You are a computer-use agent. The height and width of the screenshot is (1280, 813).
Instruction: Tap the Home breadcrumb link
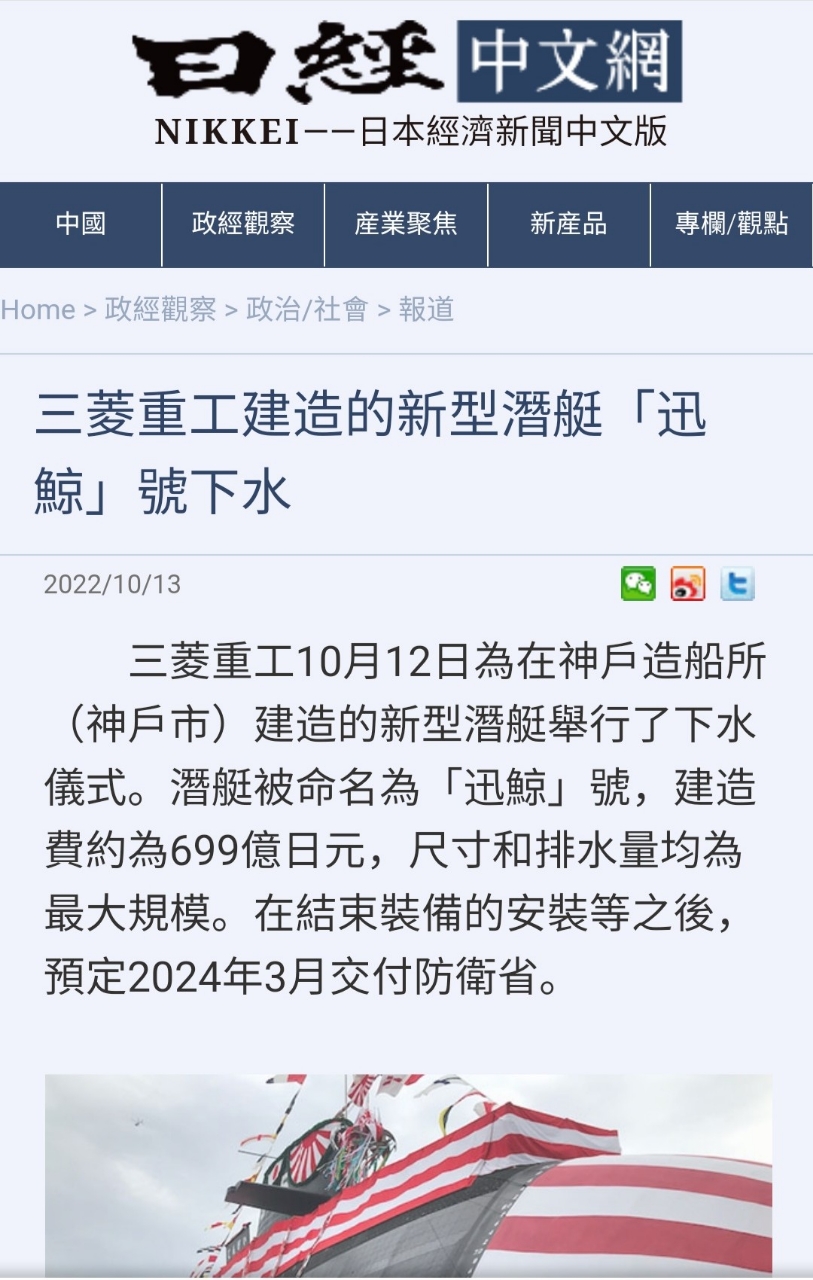38,310
